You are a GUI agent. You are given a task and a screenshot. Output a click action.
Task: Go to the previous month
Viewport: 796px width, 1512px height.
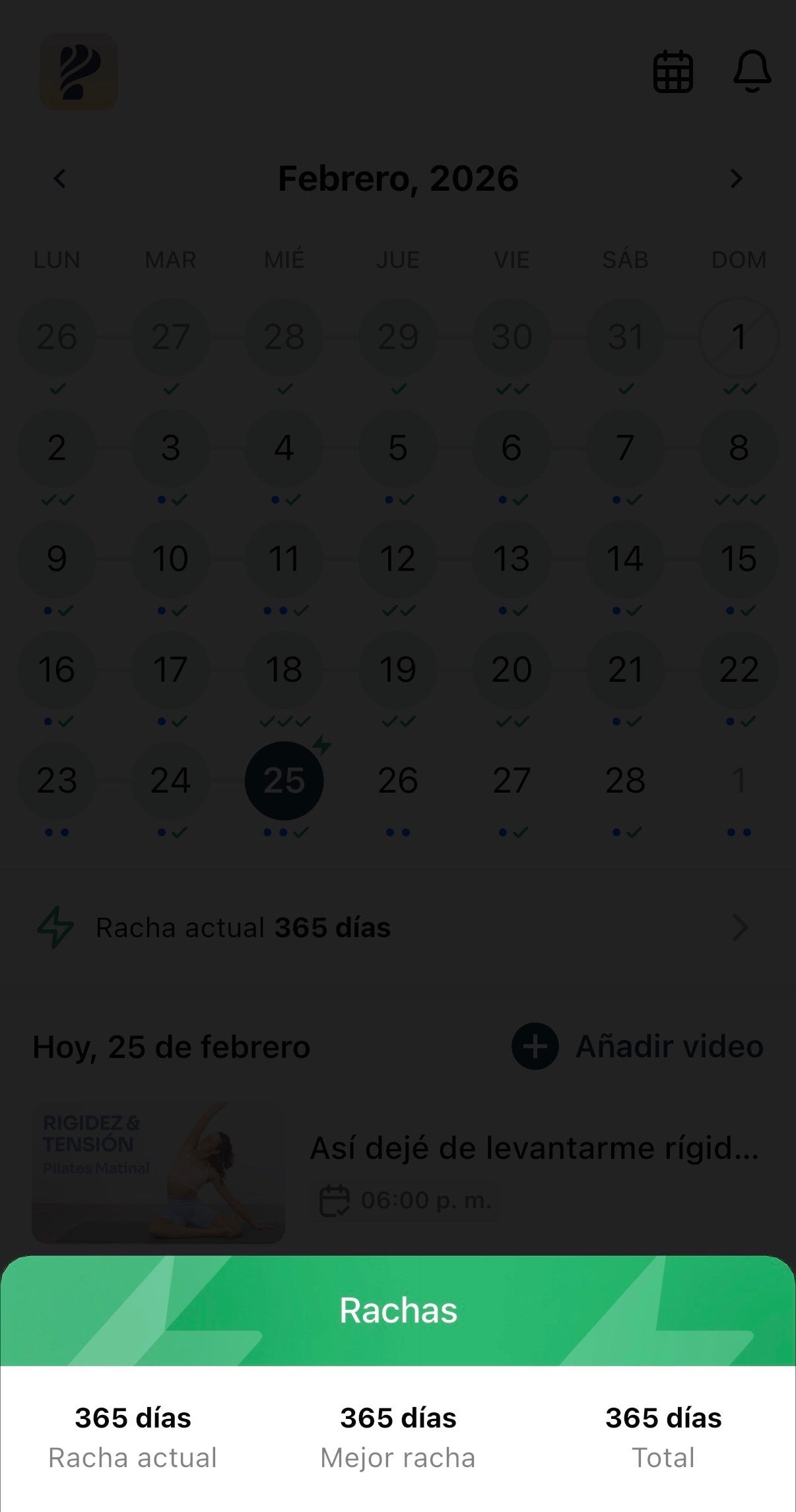[x=60, y=178]
